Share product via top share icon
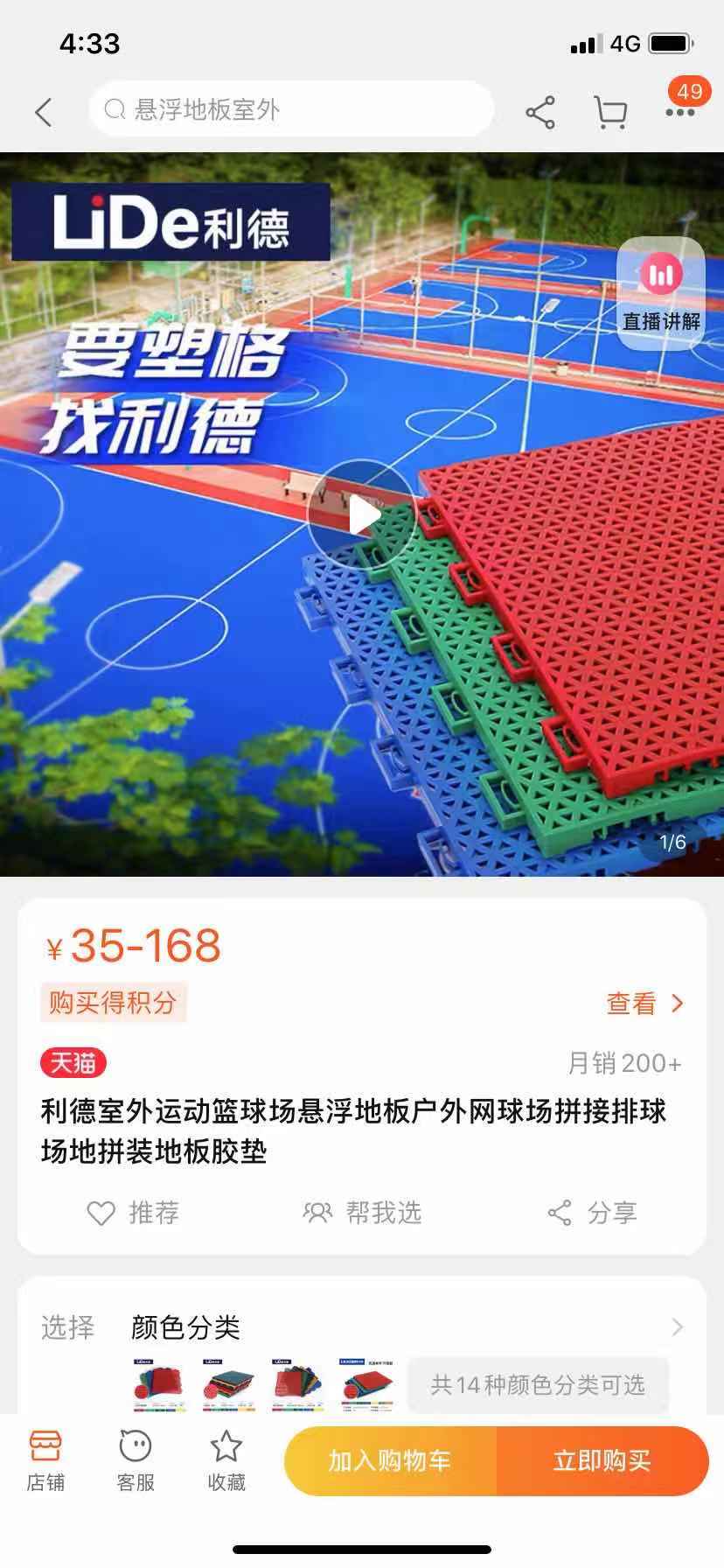724x1568 pixels. click(x=540, y=112)
